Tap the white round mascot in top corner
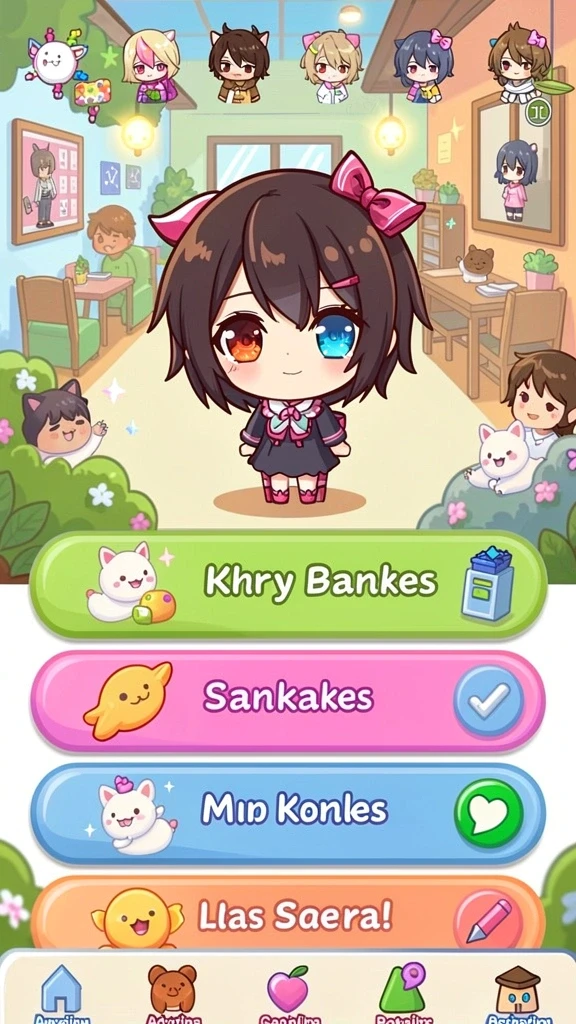The height and width of the screenshot is (1024, 576). point(56,63)
